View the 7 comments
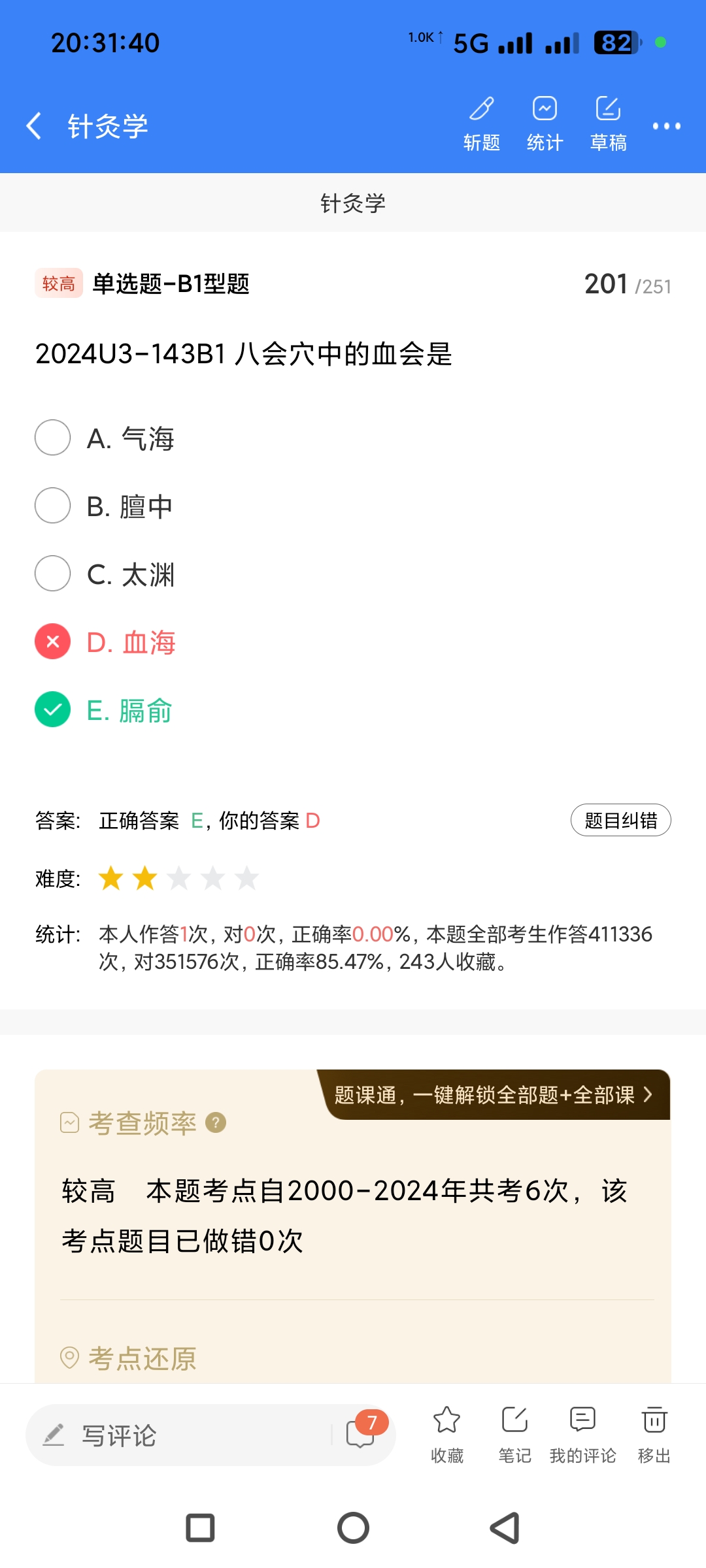The height and width of the screenshot is (1568, 706). [x=361, y=1434]
